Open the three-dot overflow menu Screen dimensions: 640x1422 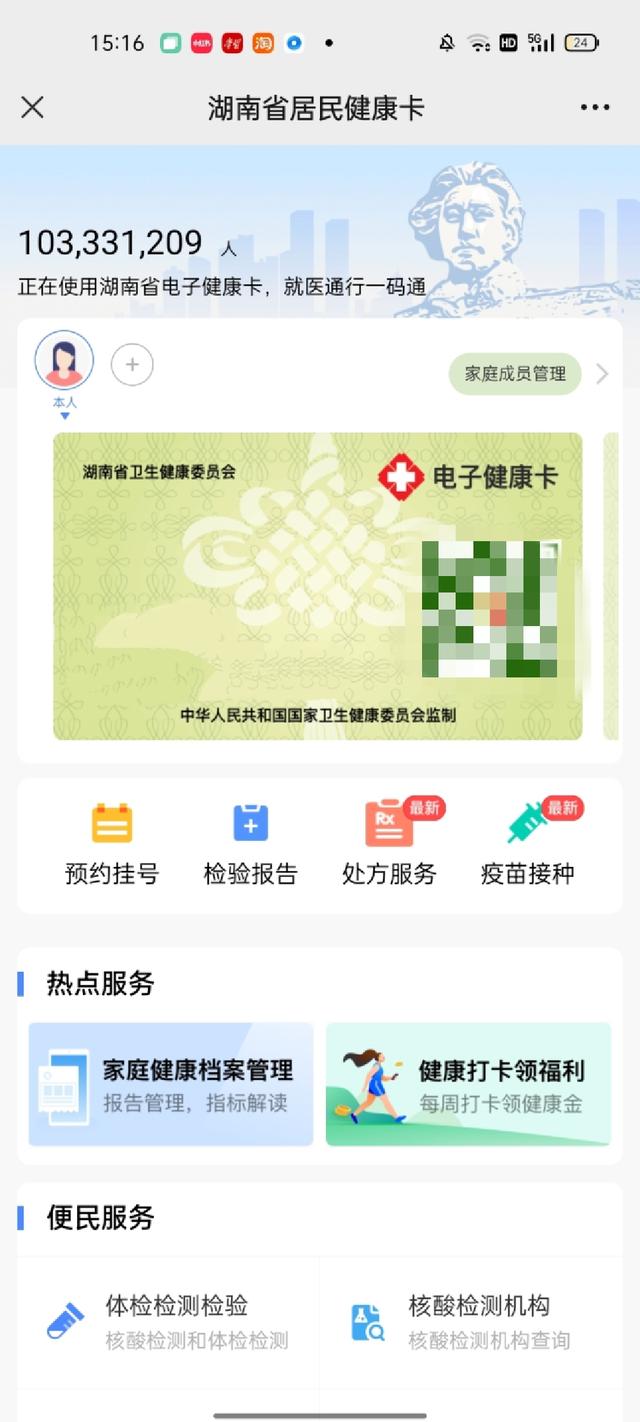click(x=595, y=108)
